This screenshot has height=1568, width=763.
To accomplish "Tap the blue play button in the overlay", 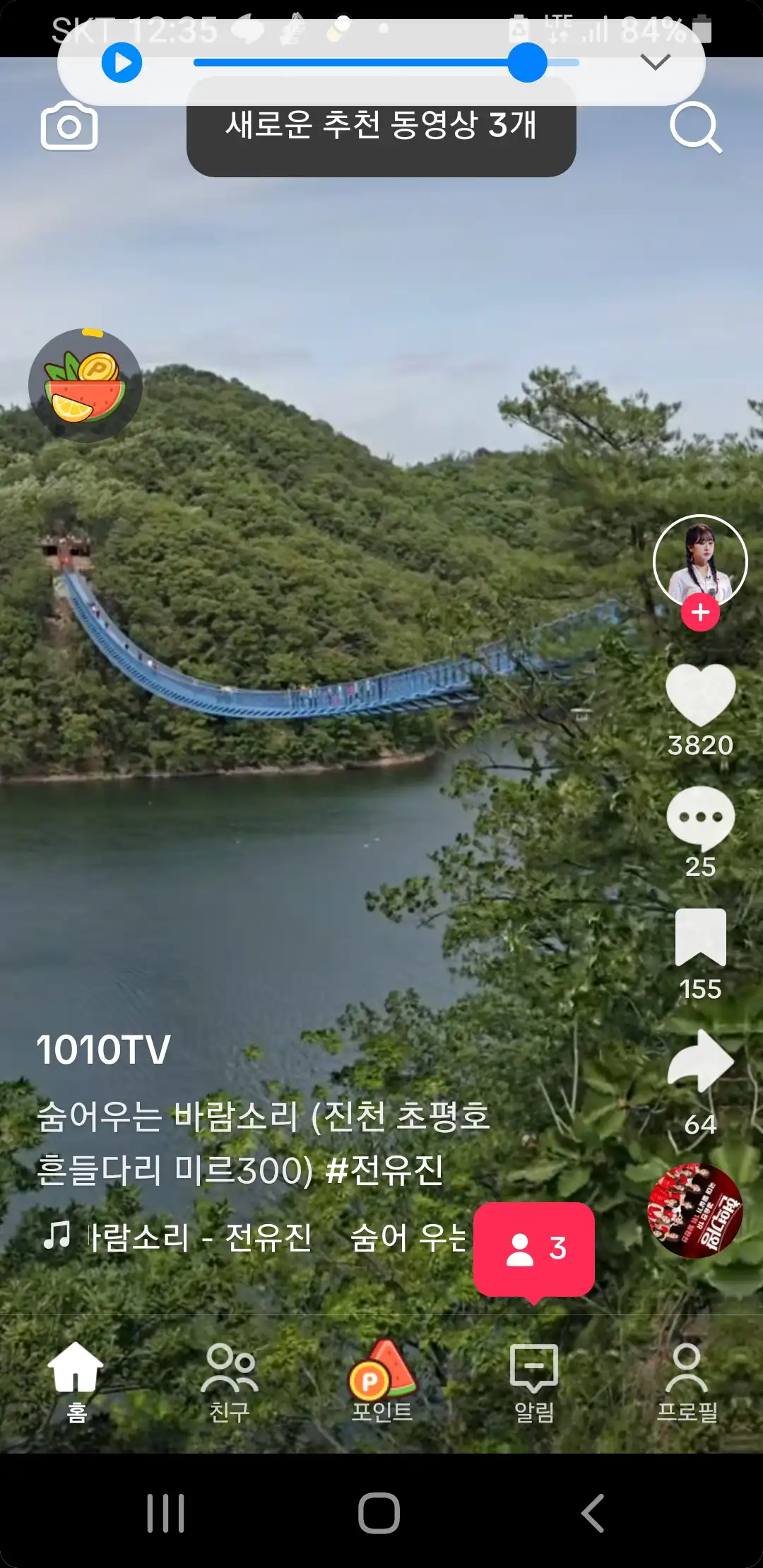I will click(x=122, y=63).
